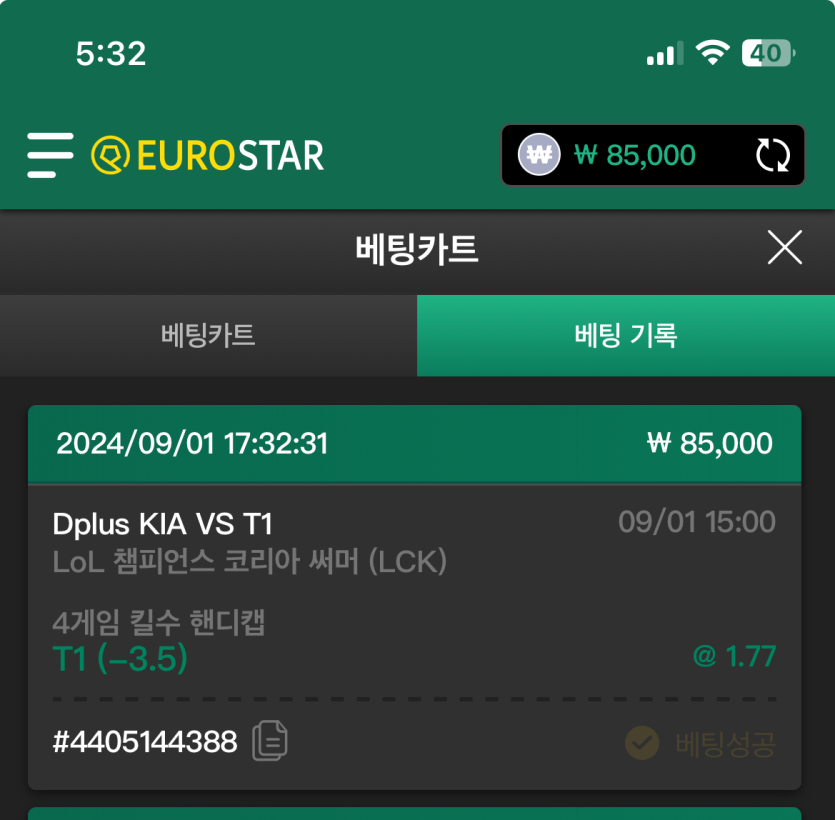Tap the EUROSTAR logo to go home
Screen dimensions: 835x820
pos(208,155)
